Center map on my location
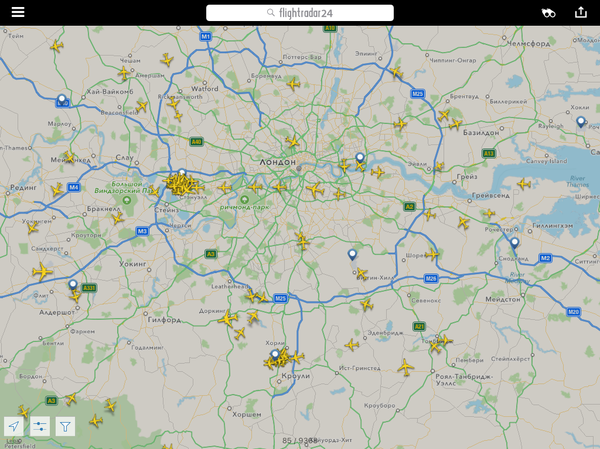 (x=13, y=426)
